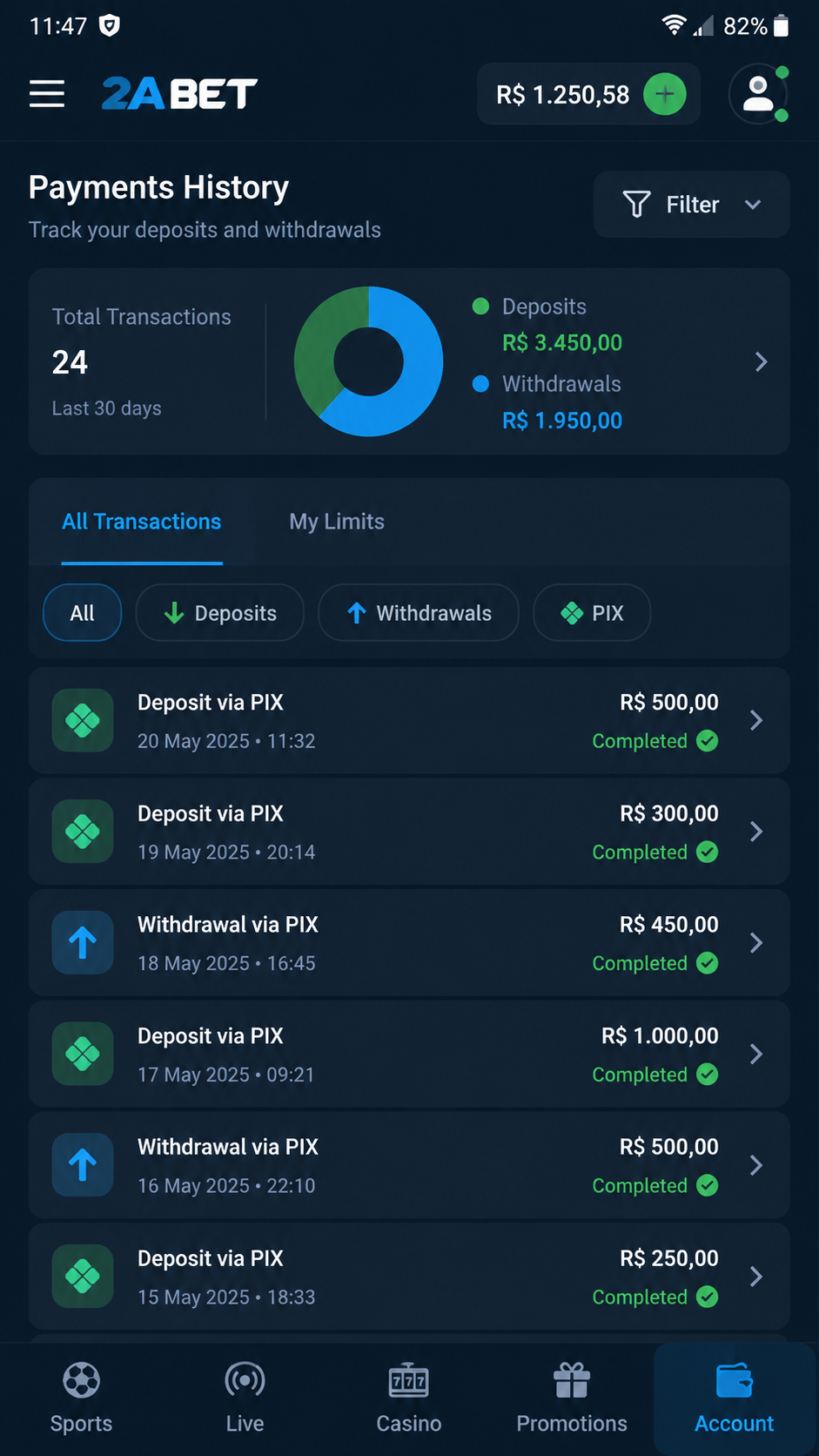The width and height of the screenshot is (819, 1456).
Task: Switch to the My Limits tab
Action: [337, 522]
